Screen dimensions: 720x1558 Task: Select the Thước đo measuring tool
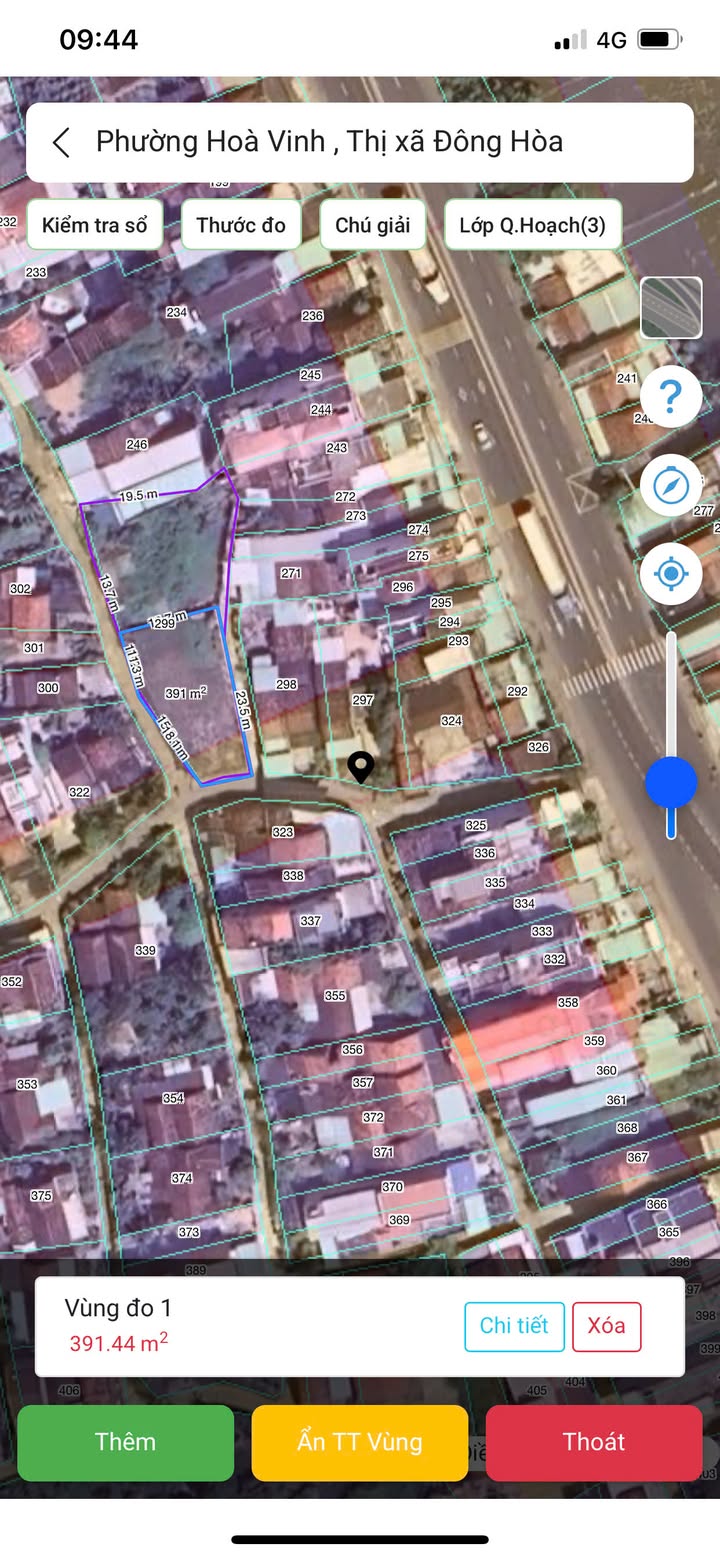[x=241, y=225]
